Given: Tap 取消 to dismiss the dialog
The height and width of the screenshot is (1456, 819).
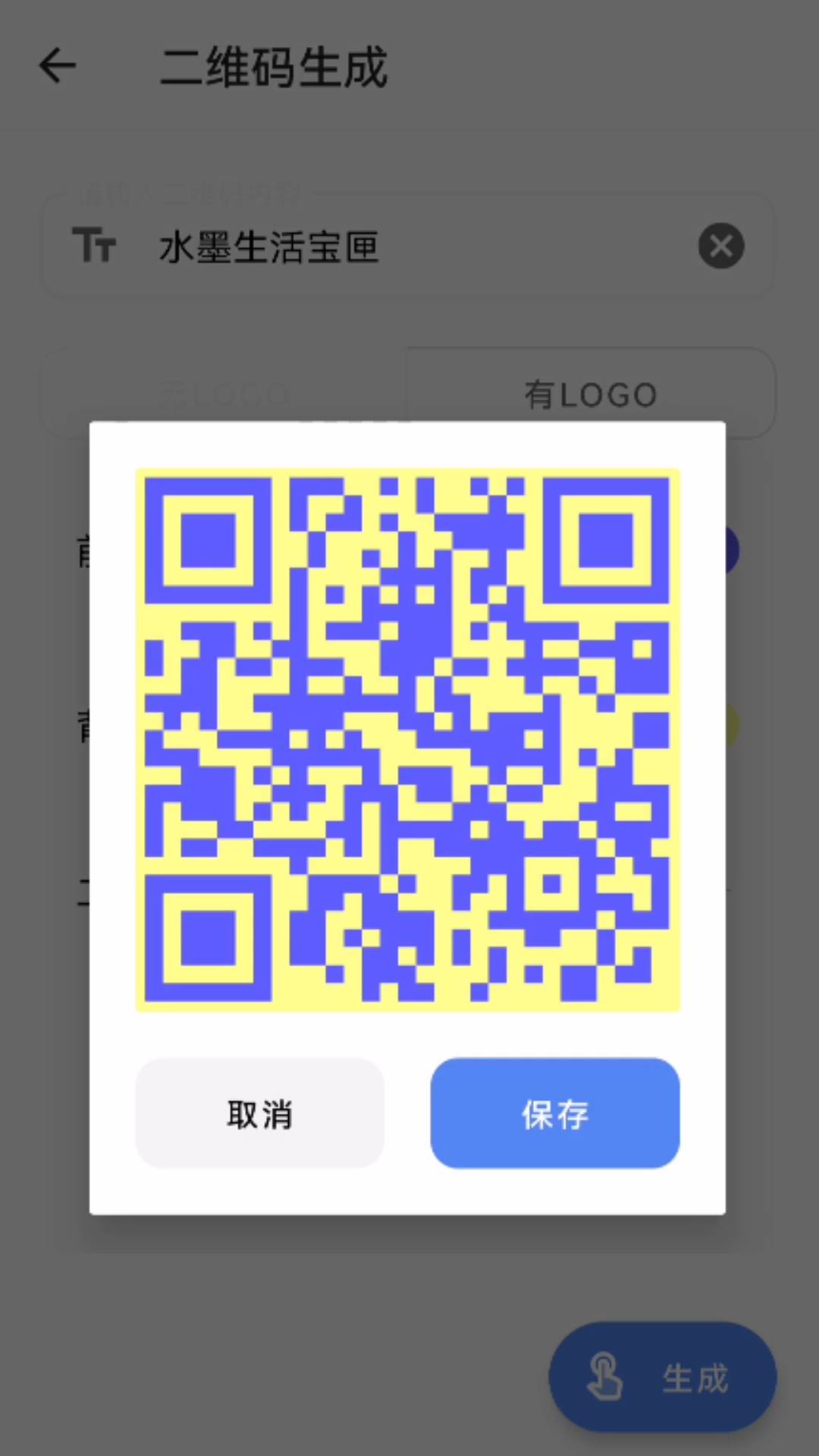Looking at the screenshot, I should coord(259,1112).
